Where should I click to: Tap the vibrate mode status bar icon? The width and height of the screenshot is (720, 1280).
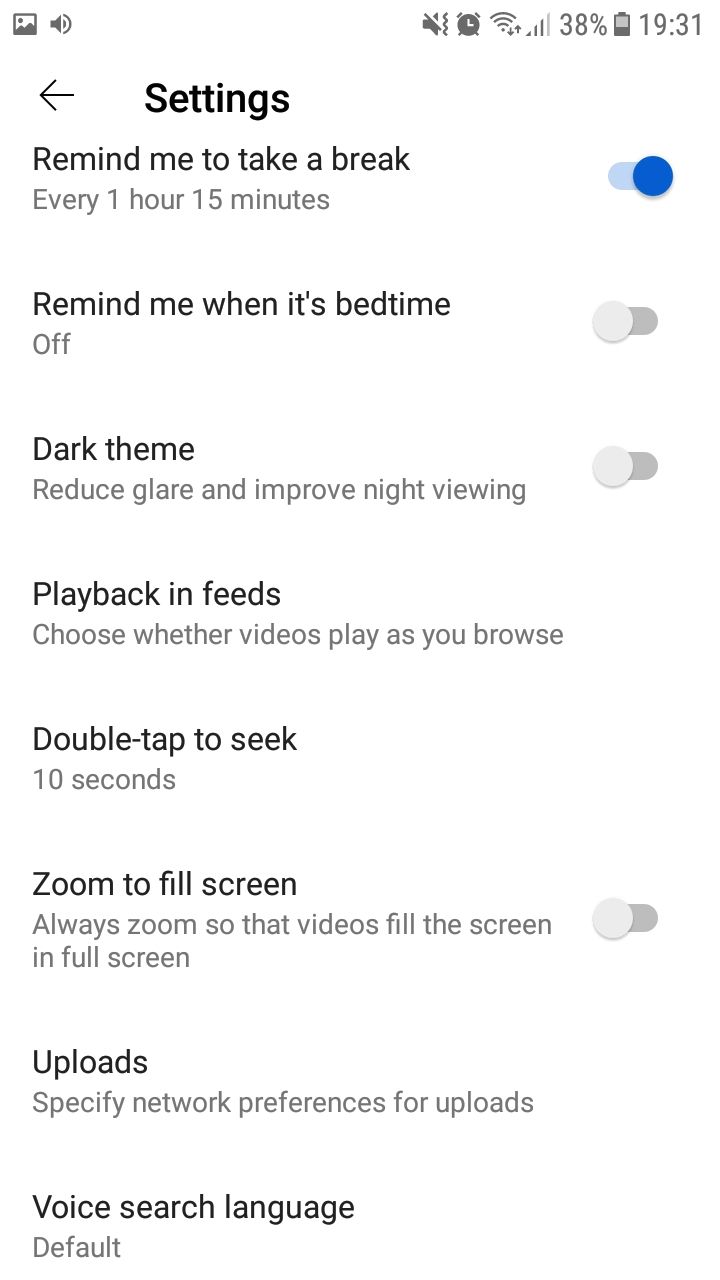tap(434, 23)
